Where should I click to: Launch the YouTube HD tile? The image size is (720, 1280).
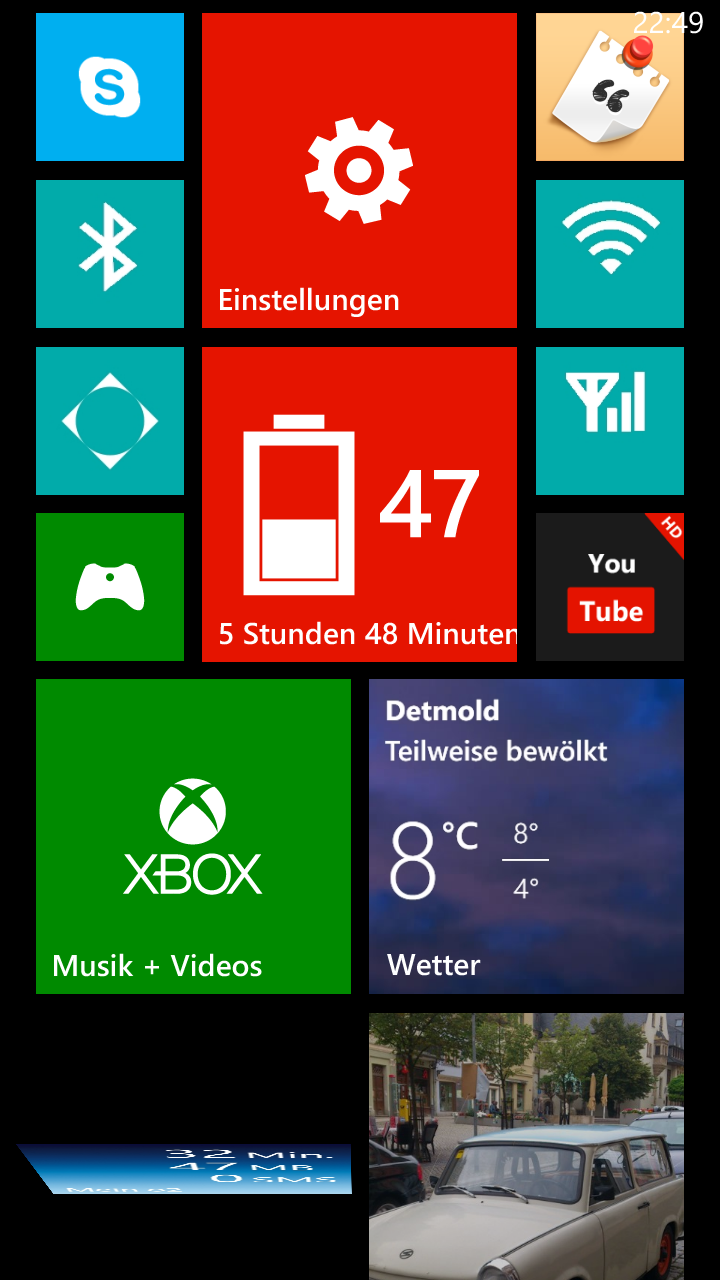[x=610, y=587]
